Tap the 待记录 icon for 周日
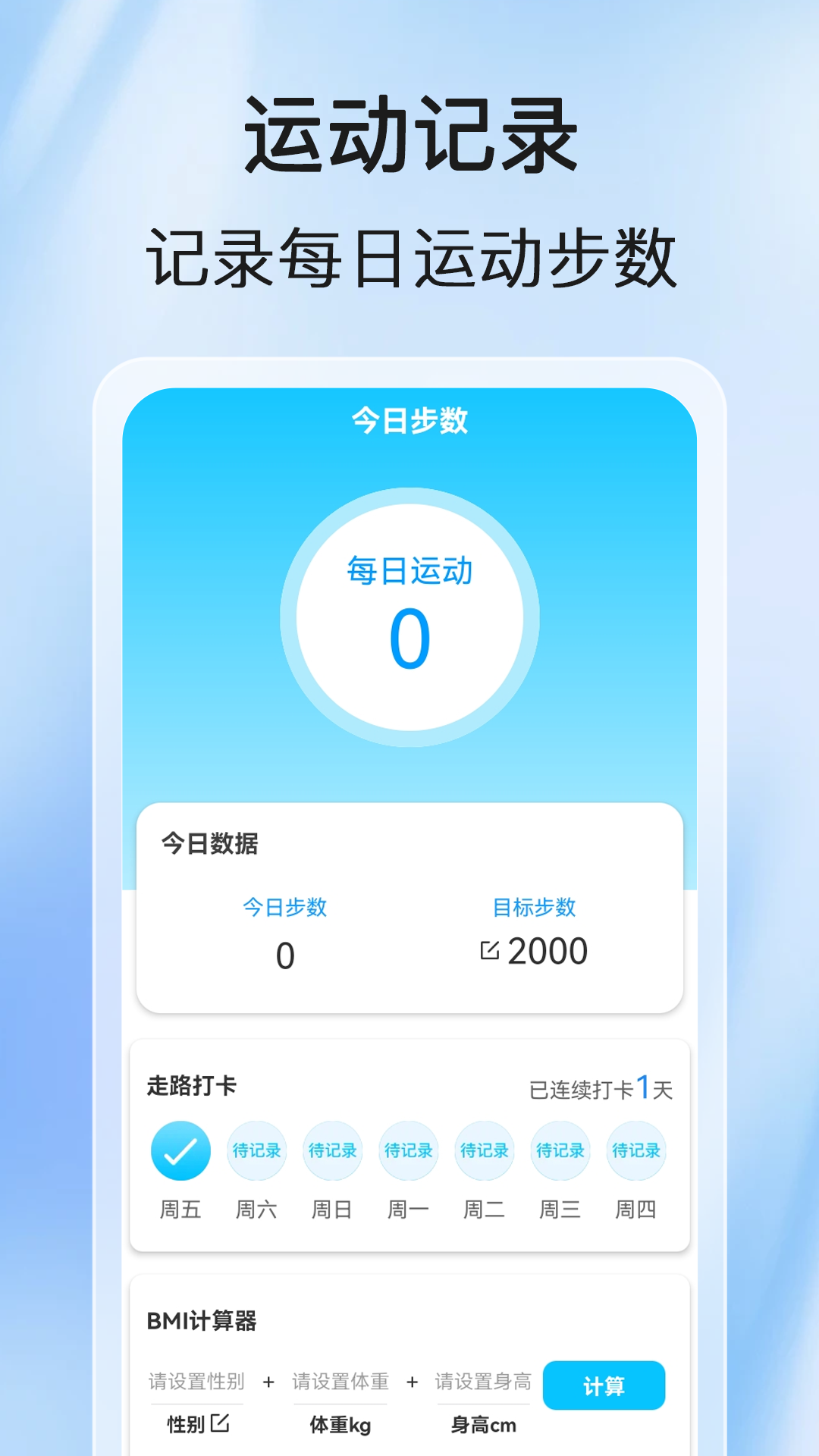Image resolution: width=819 pixels, height=1456 pixels. click(332, 1150)
